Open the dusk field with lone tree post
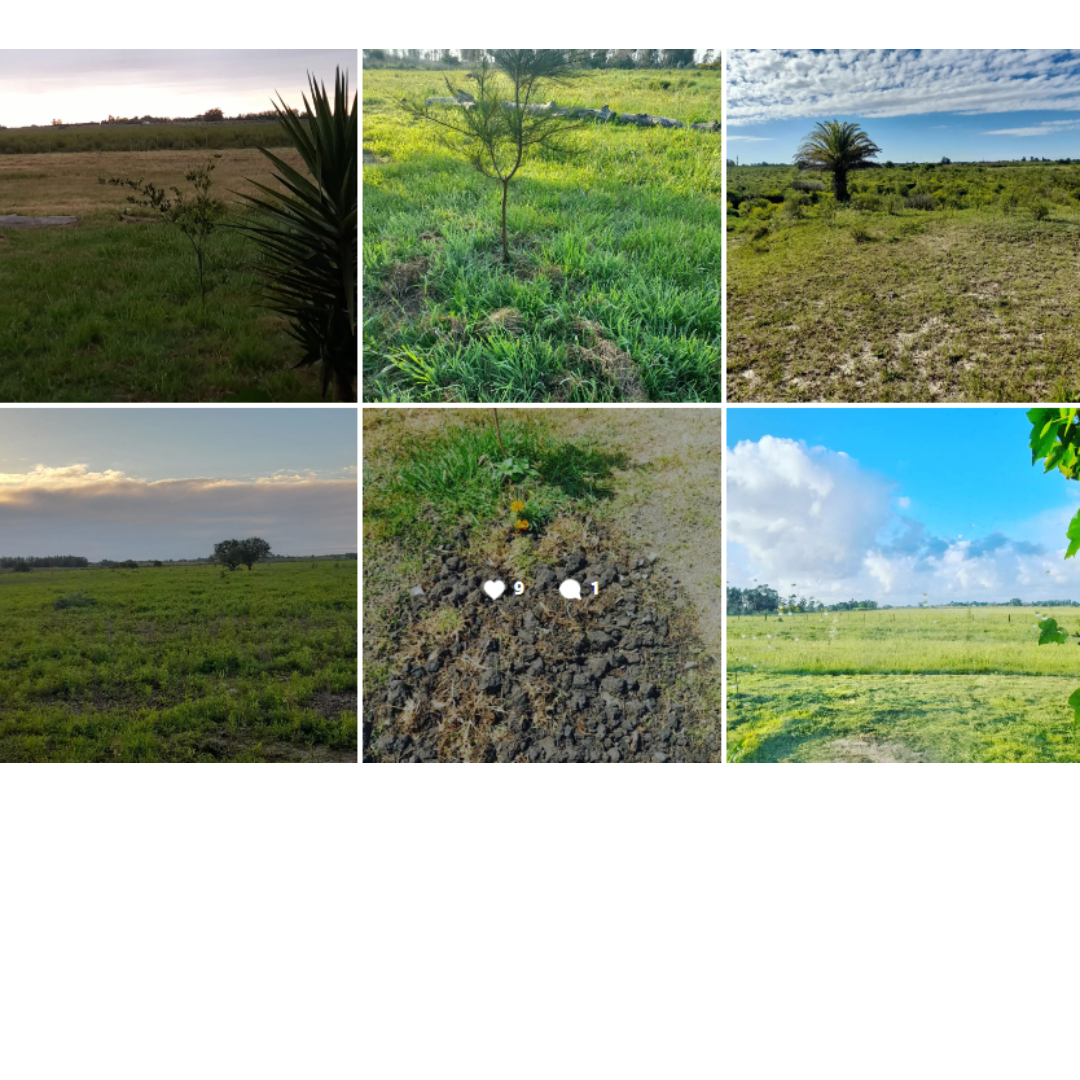The image size is (1080, 1080). 178,585
